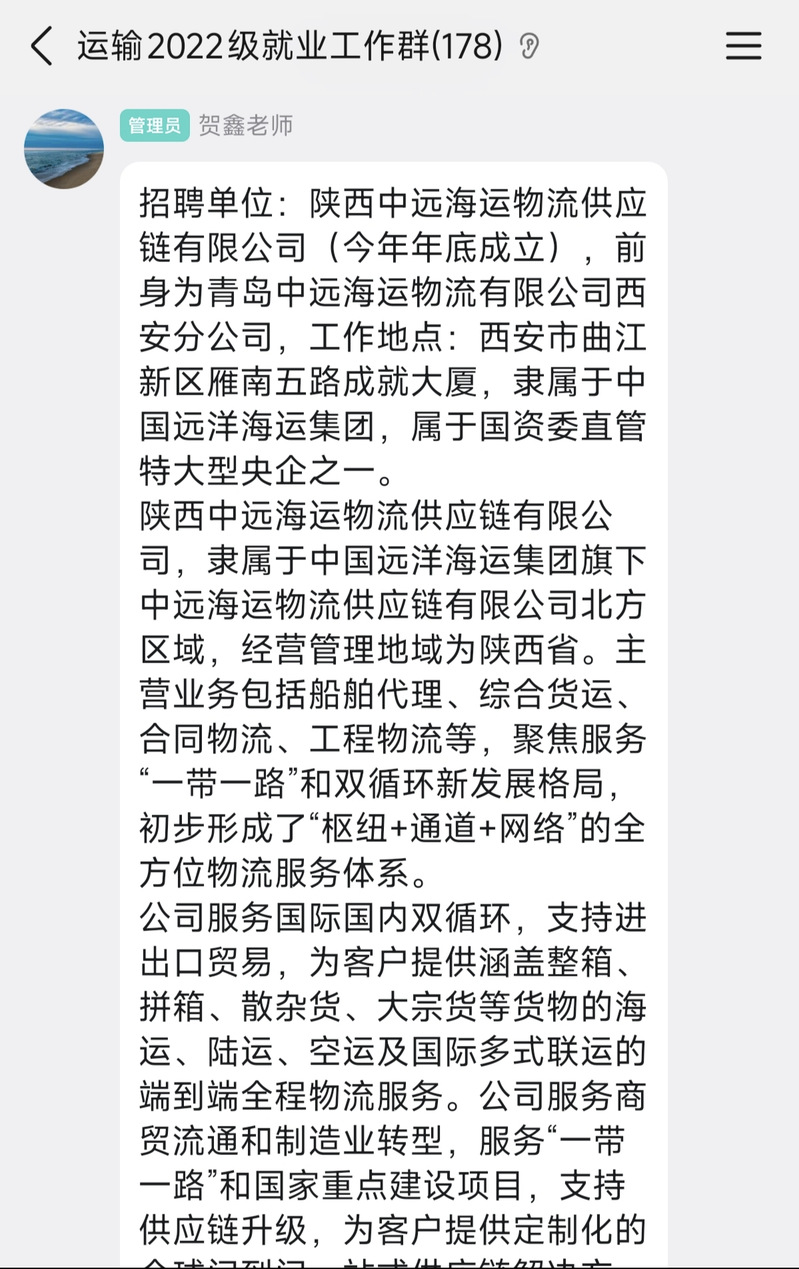Open 贺鑫老师's profile avatar
Viewport: 799px width, 1269px height.
tap(64, 149)
